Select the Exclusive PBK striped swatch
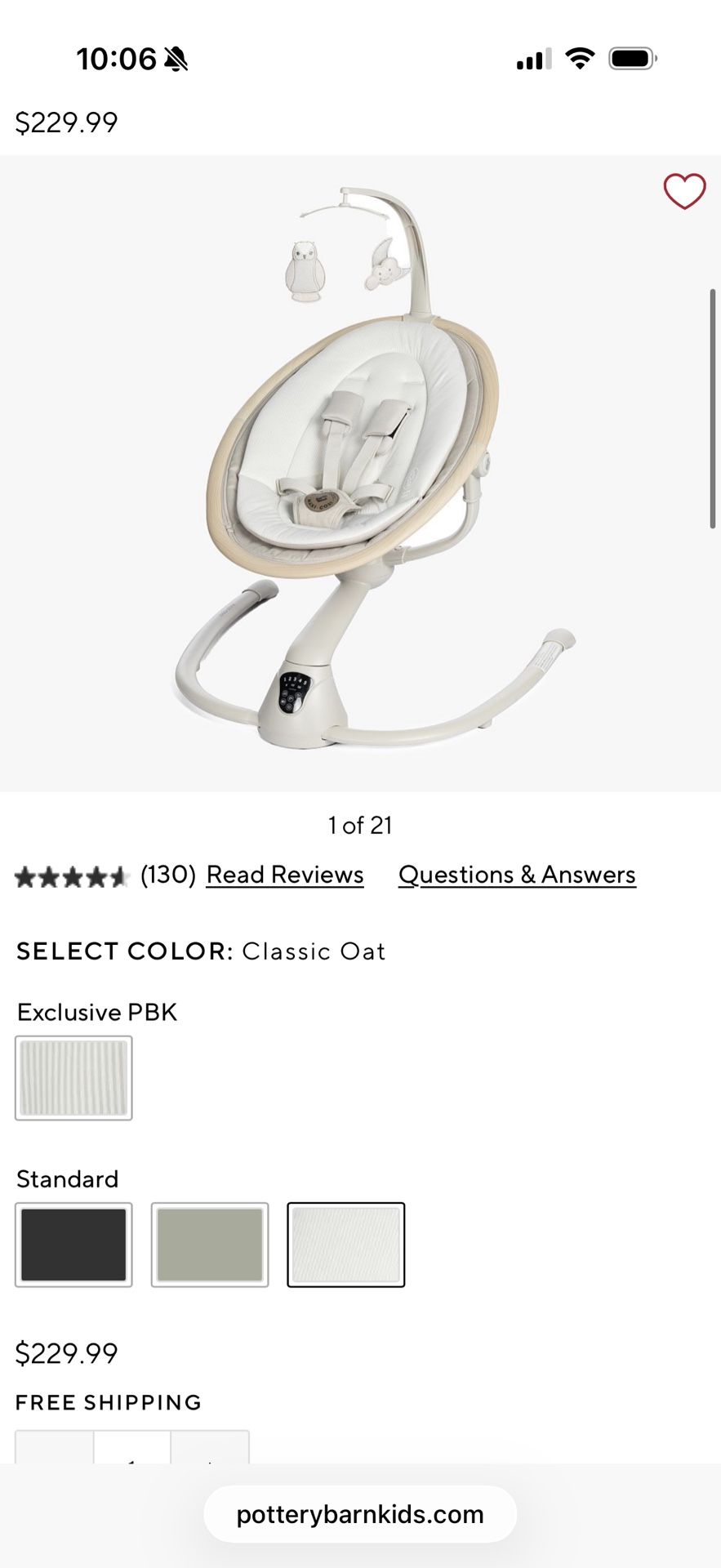The height and width of the screenshot is (1568, 721). tap(73, 1078)
